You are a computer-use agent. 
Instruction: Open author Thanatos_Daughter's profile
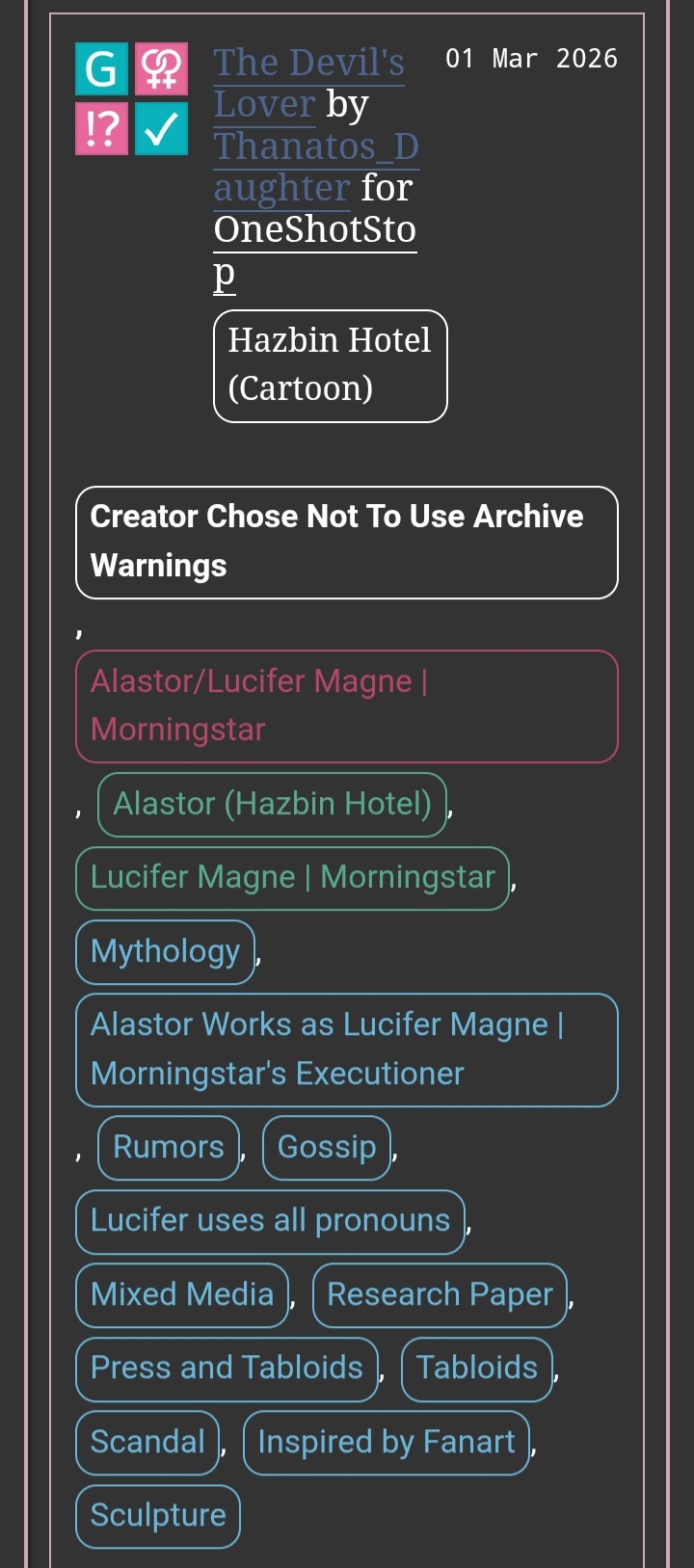[x=315, y=146]
